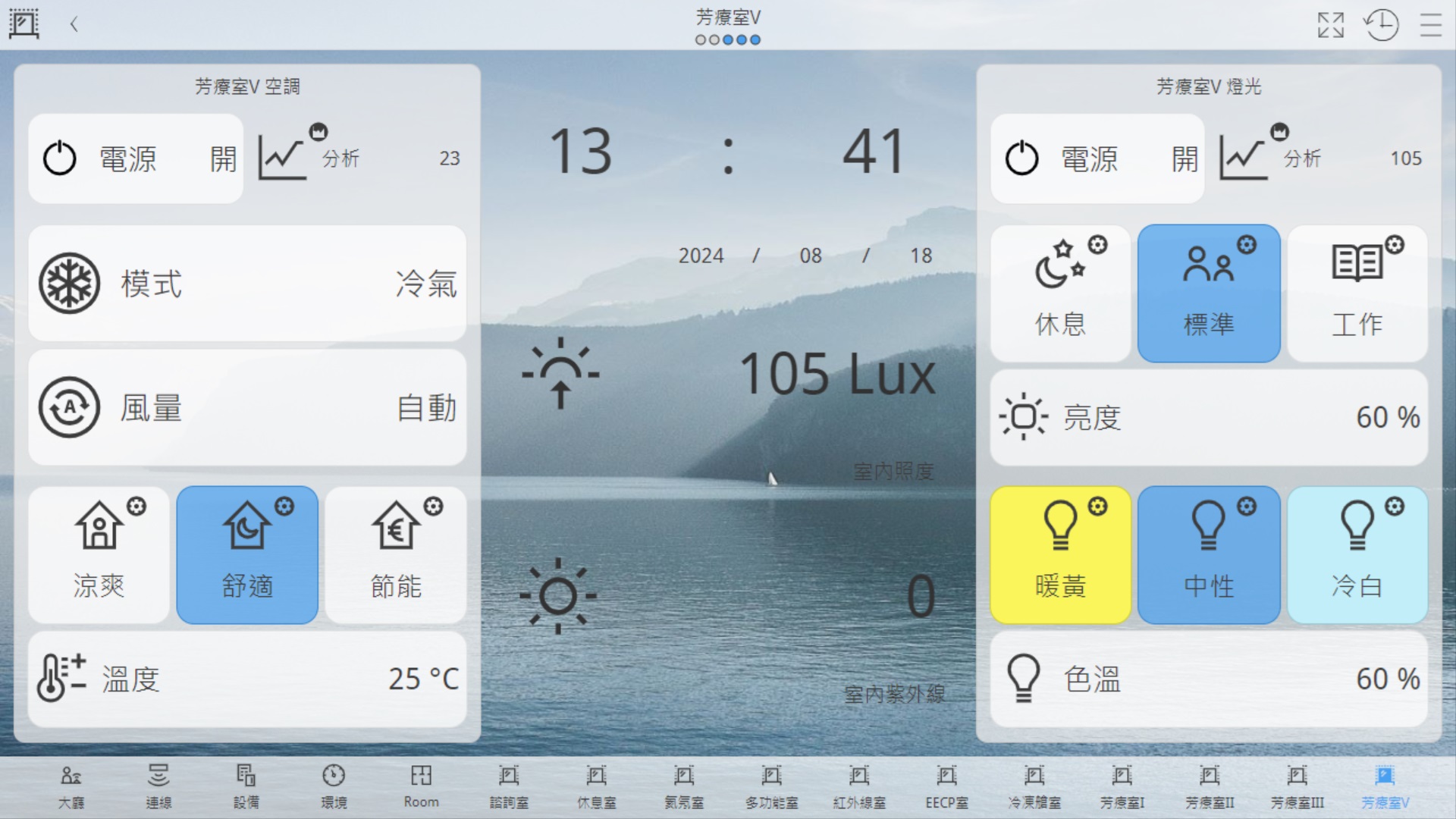
Task: Choose 暖黃 warm yellow light
Action: click(x=1060, y=555)
